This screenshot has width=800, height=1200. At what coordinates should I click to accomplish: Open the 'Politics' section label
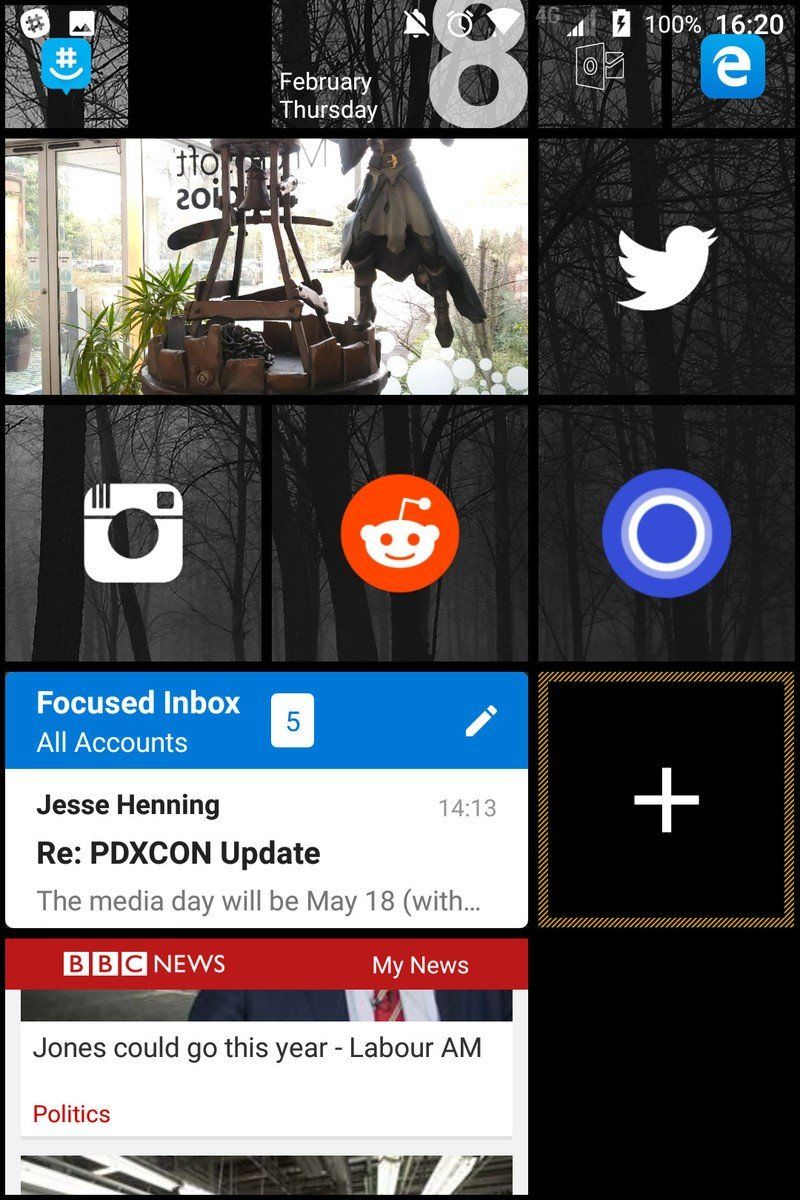pos(70,1113)
